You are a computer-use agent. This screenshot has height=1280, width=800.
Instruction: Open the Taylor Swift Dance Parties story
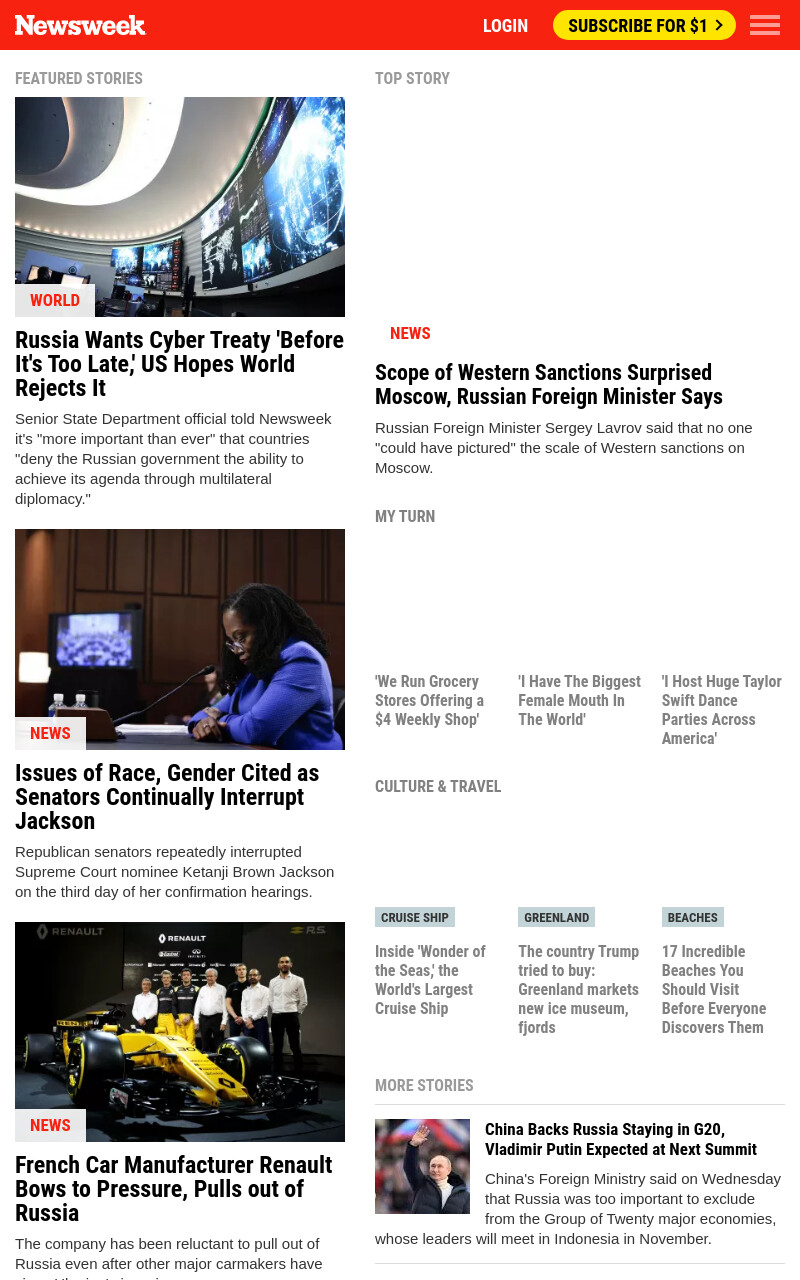[x=722, y=710]
